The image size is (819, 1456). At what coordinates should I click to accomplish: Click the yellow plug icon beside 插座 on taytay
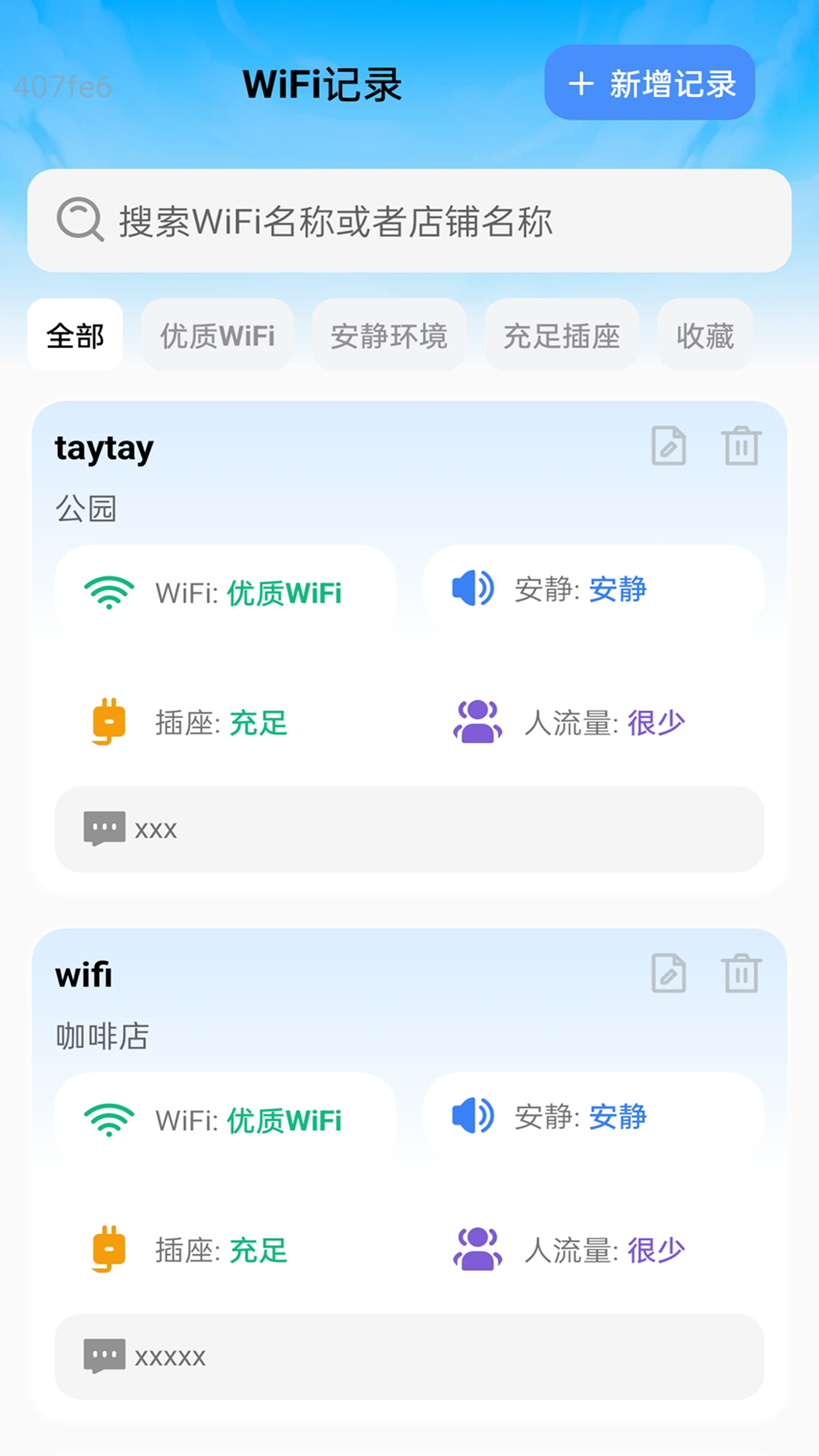pyautogui.click(x=108, y=722)
